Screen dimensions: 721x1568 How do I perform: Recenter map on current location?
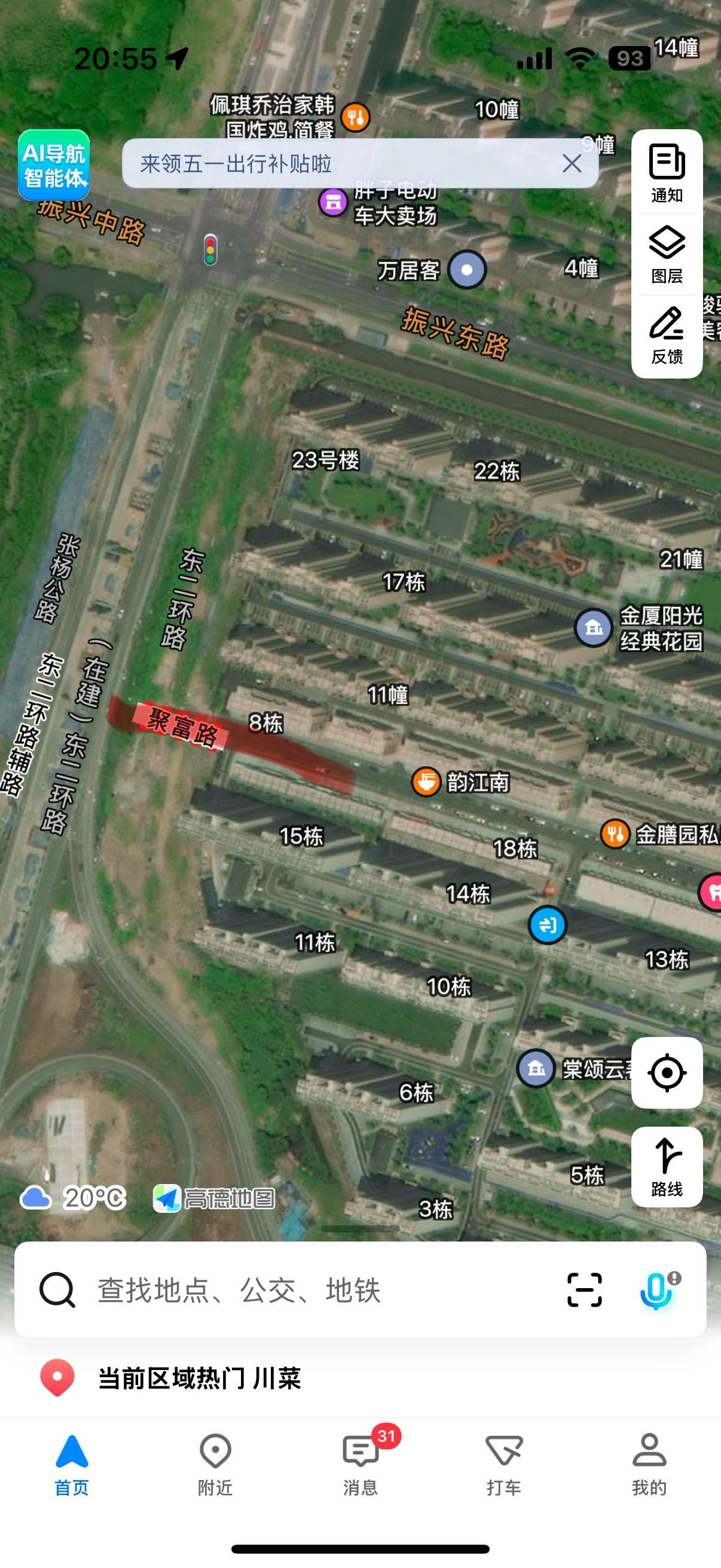click(667, 1072)
